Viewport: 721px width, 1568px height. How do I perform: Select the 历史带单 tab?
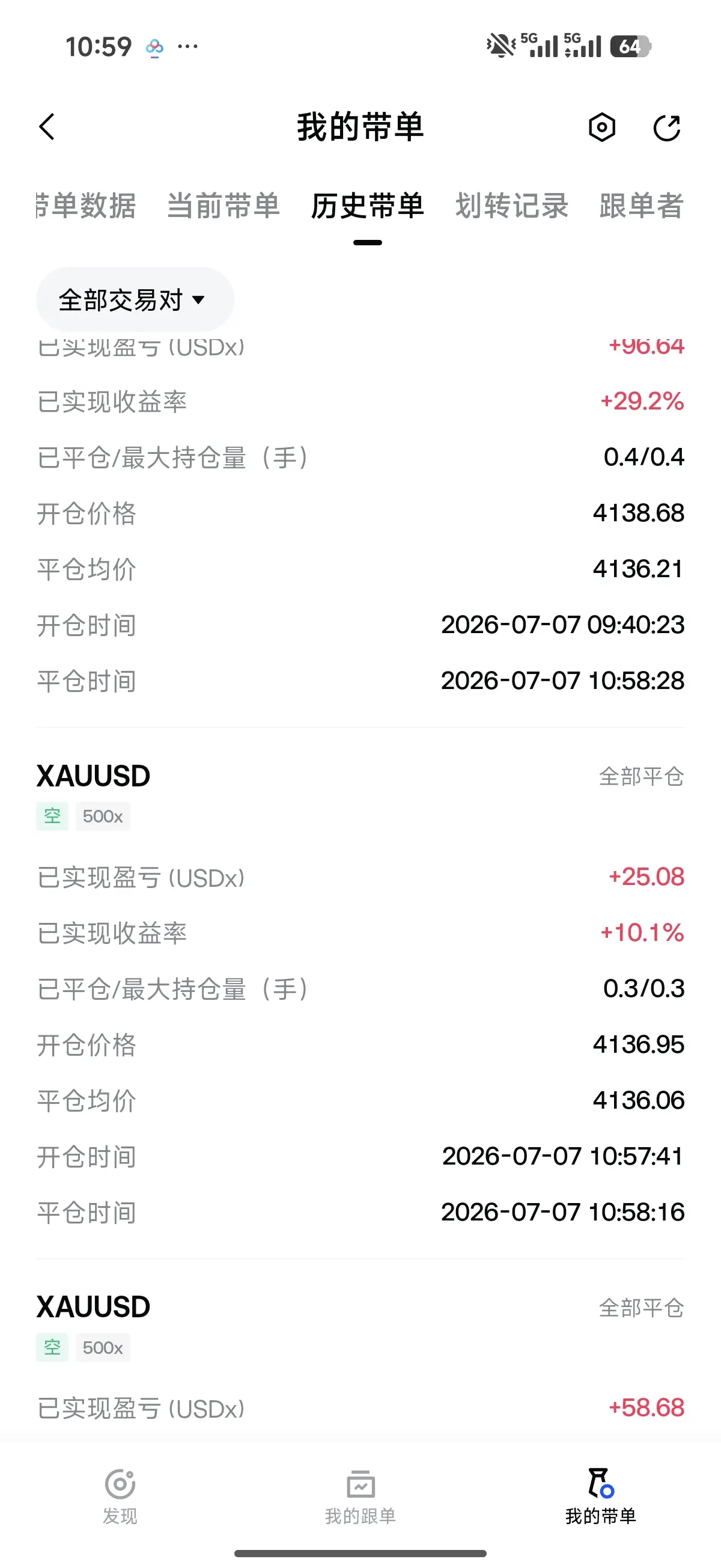pos(368,205)
